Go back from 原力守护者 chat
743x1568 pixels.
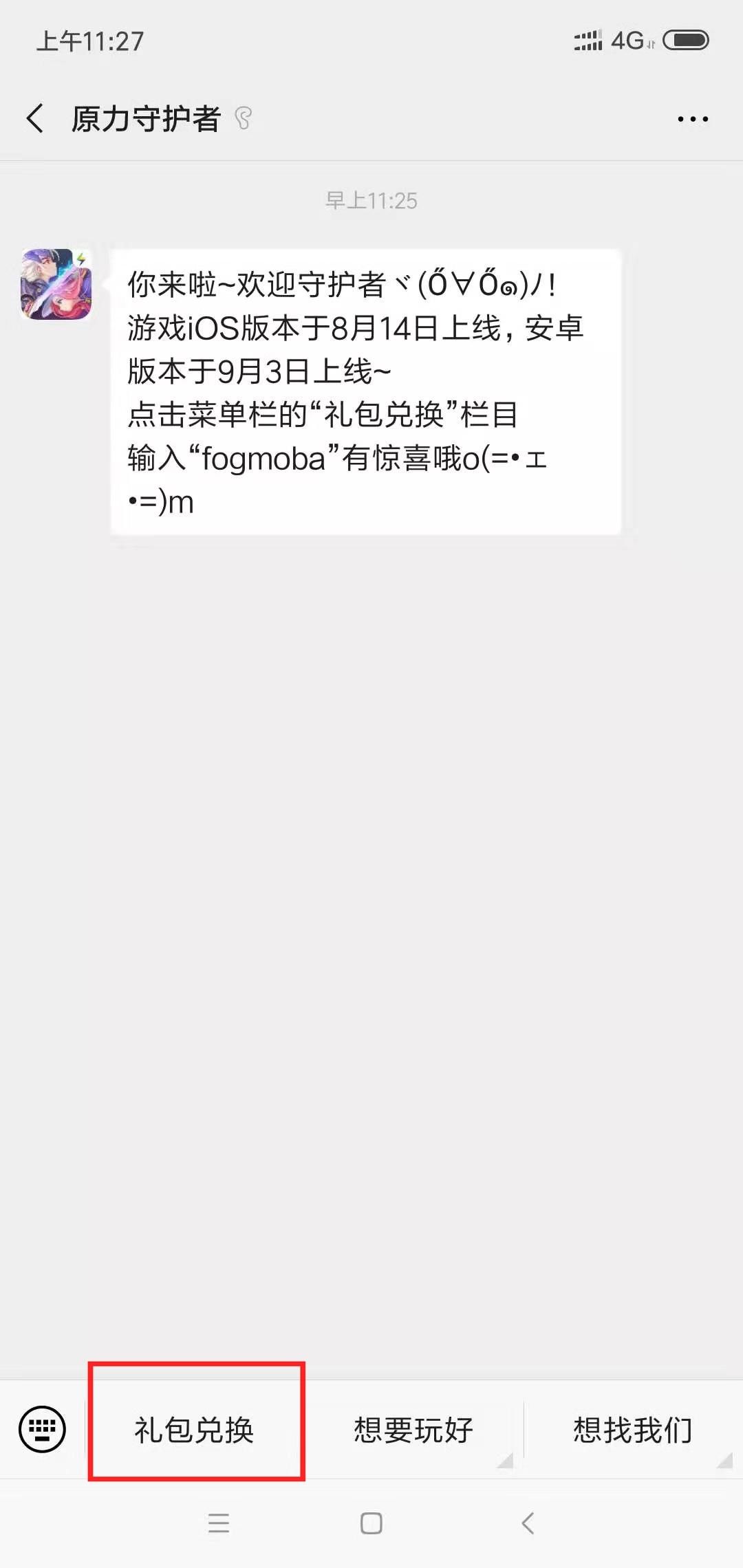coord(36,118)
